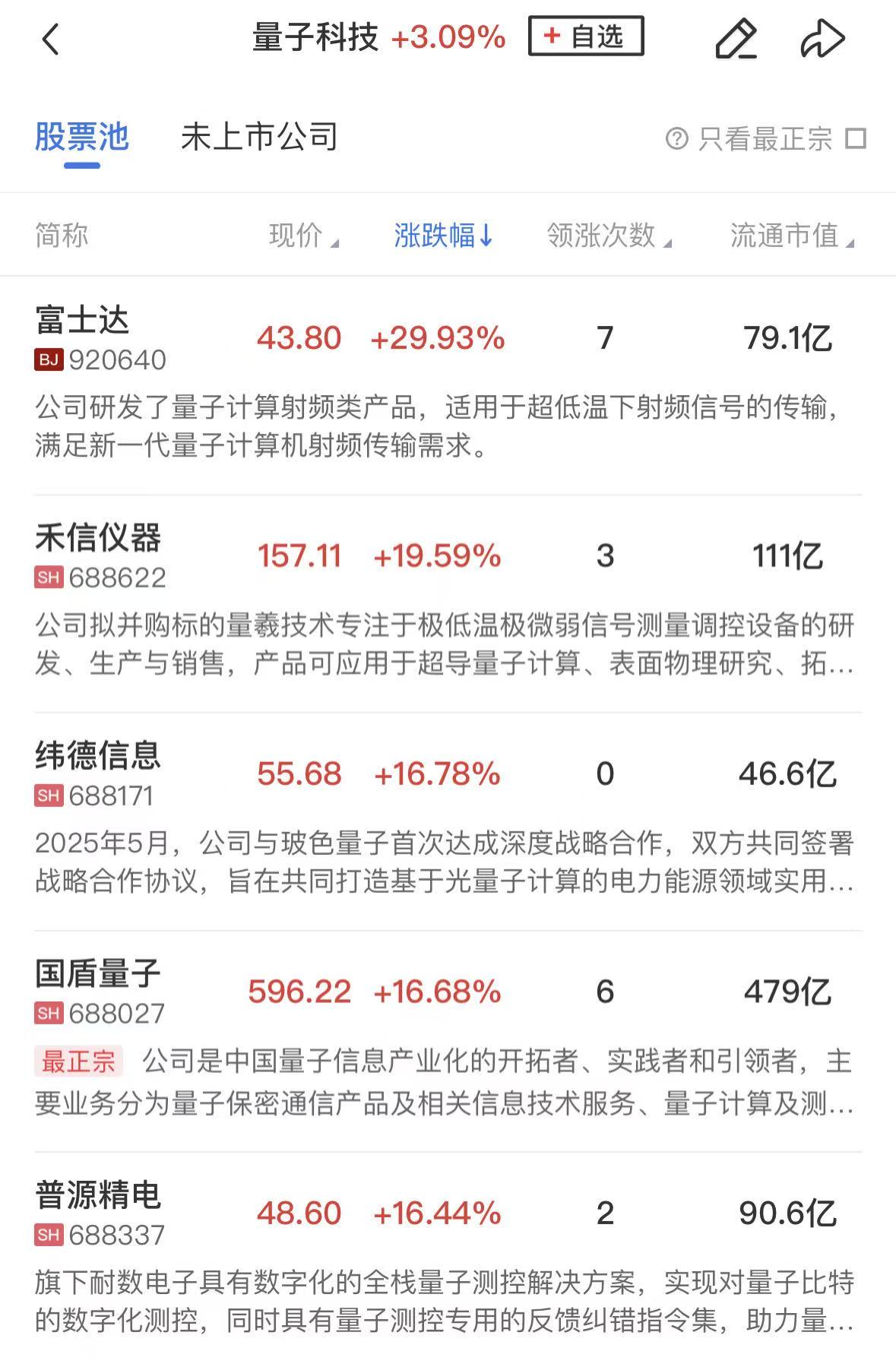896x1367 pixels.
Task: Check the 只看最正宗 box
Action: (x=856, y=138)
